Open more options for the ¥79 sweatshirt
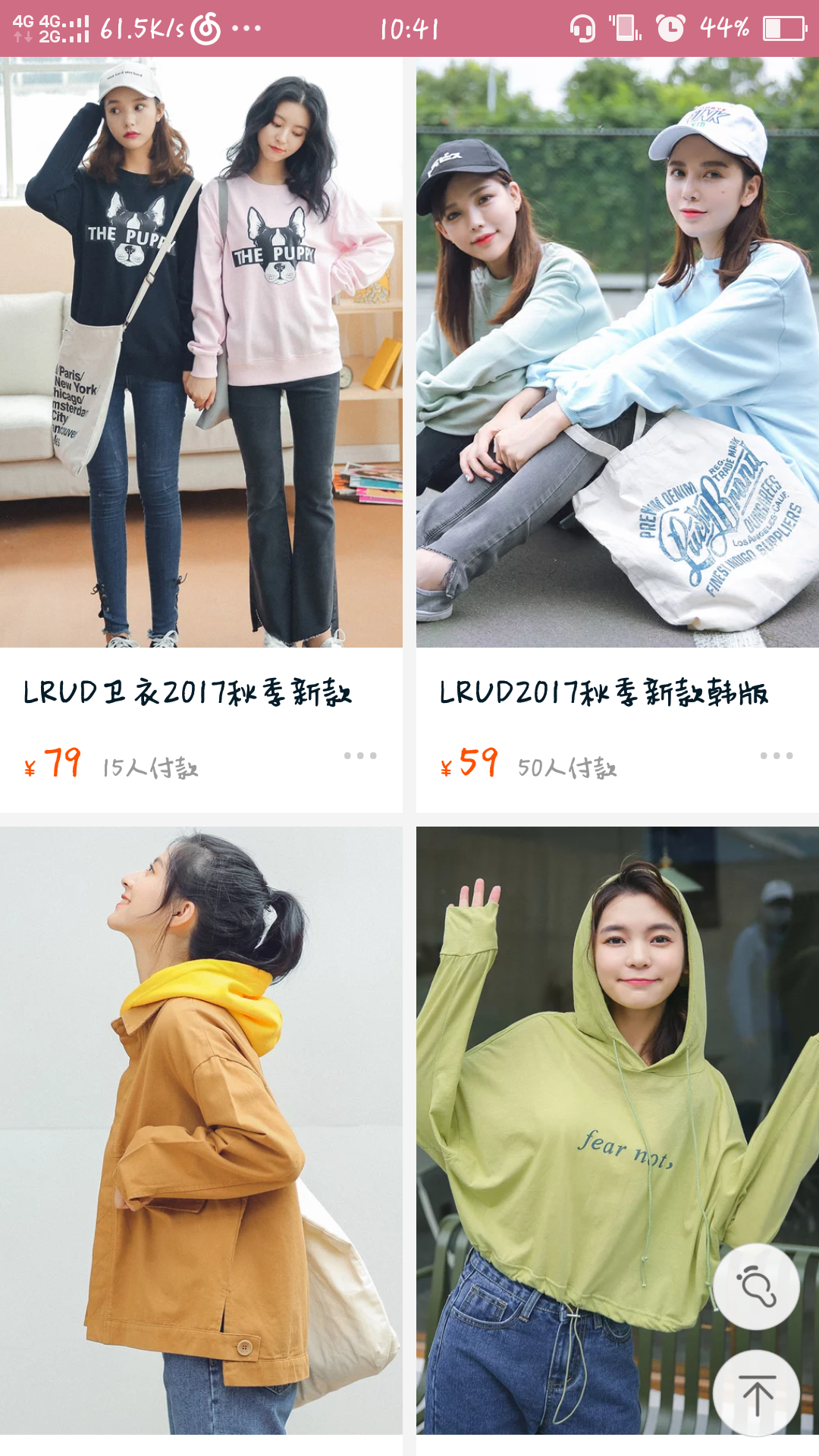The image size is (819, 1456). point(360,756)
